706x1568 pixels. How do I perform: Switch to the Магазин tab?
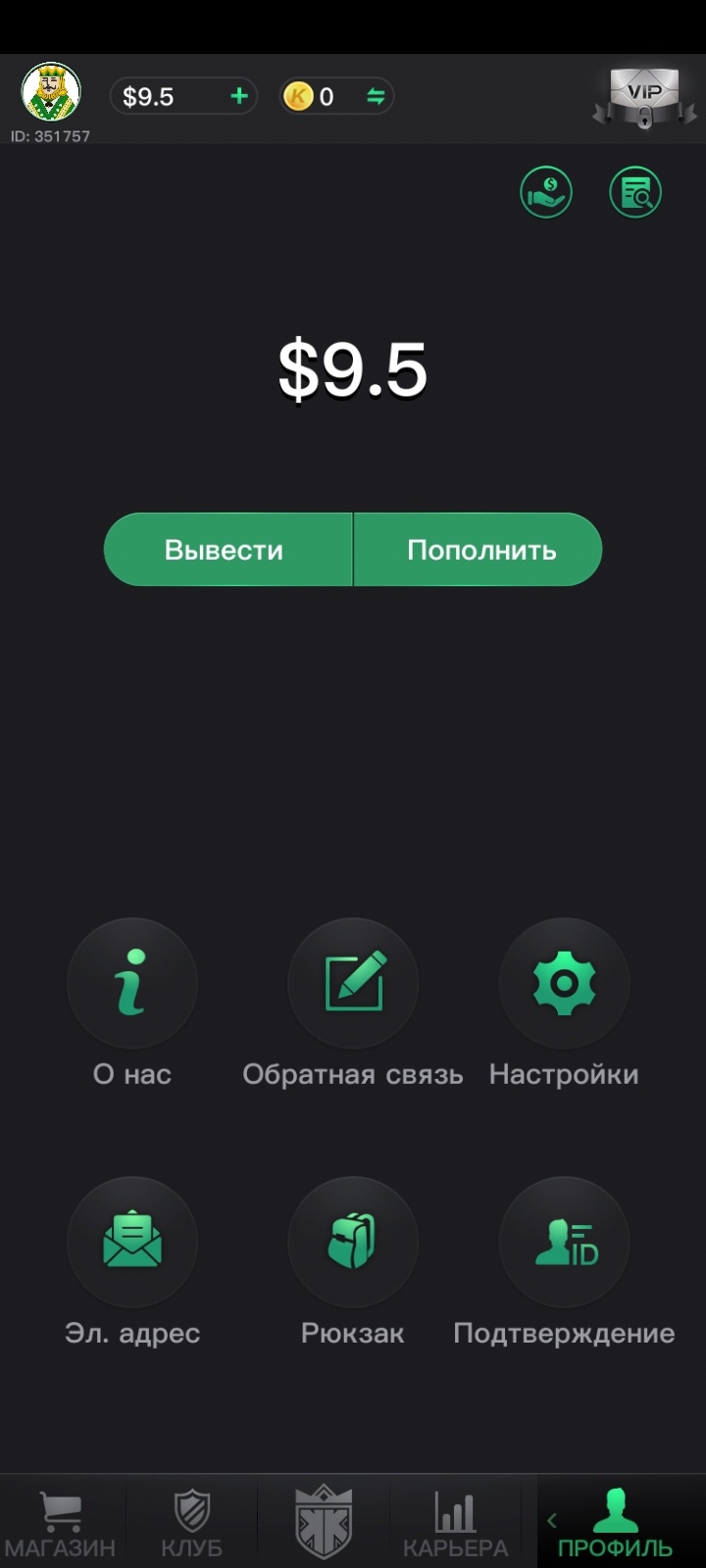click(x=61, y=1524)
